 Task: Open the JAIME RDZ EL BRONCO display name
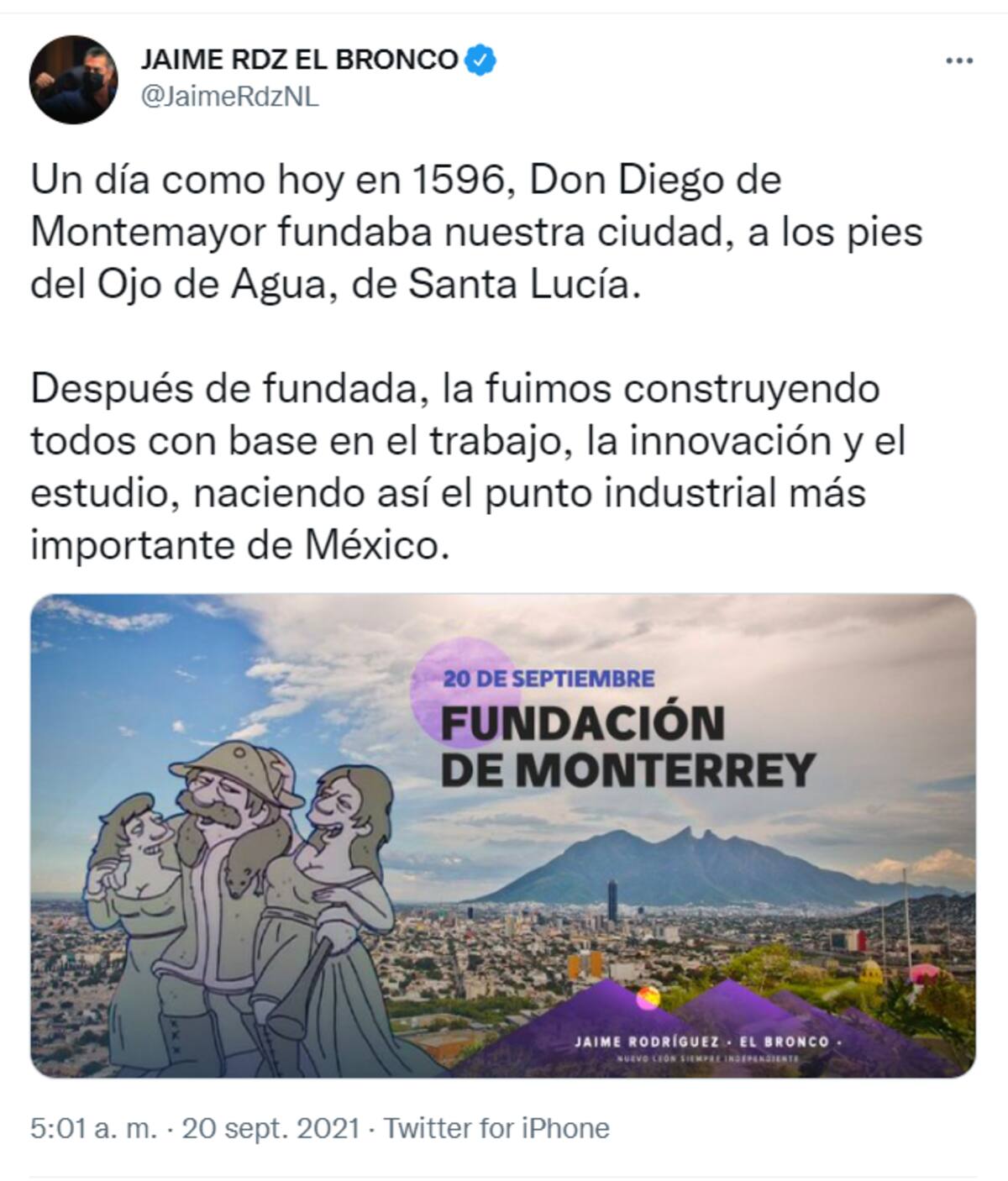[x=299, y=60]
